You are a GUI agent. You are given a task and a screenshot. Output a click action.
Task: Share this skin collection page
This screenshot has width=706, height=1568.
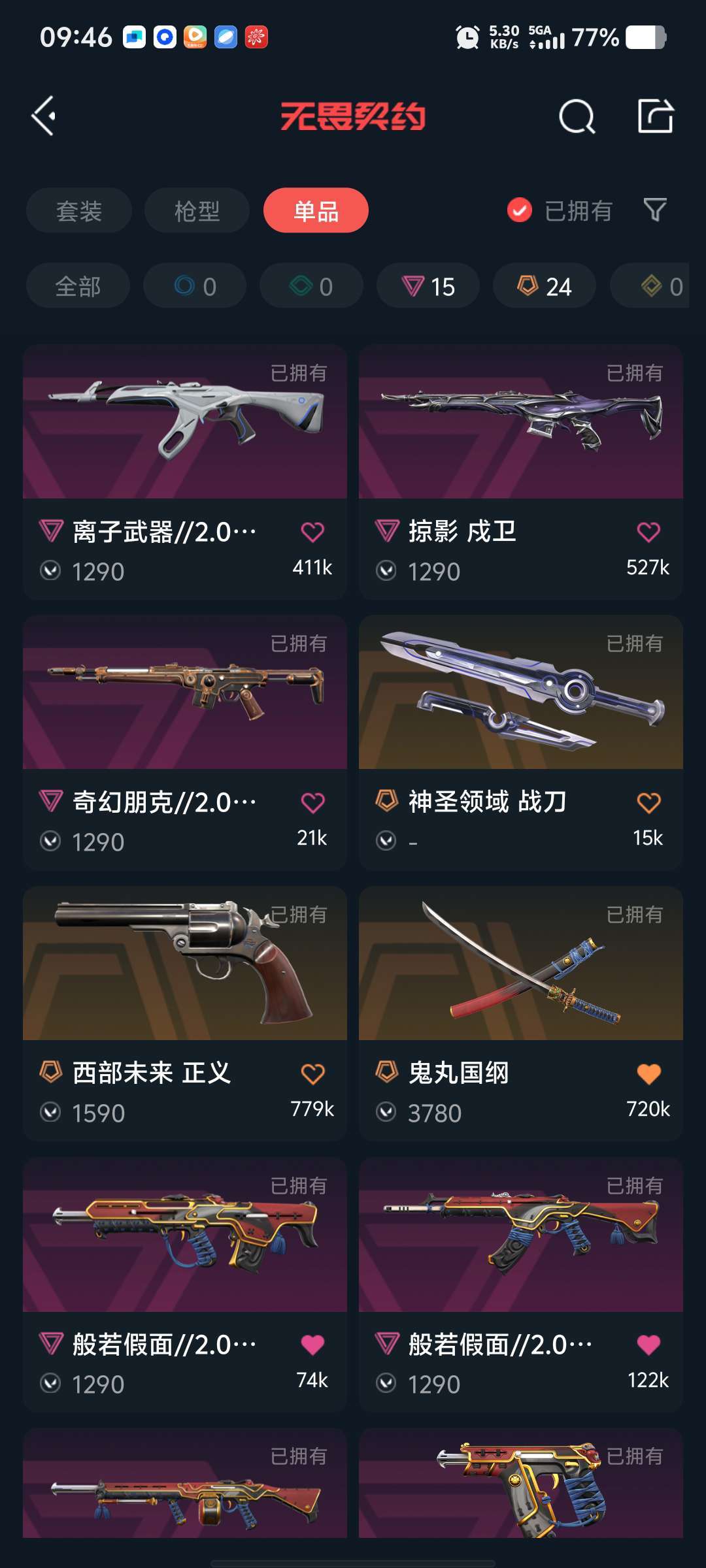[x=655, y=116]
